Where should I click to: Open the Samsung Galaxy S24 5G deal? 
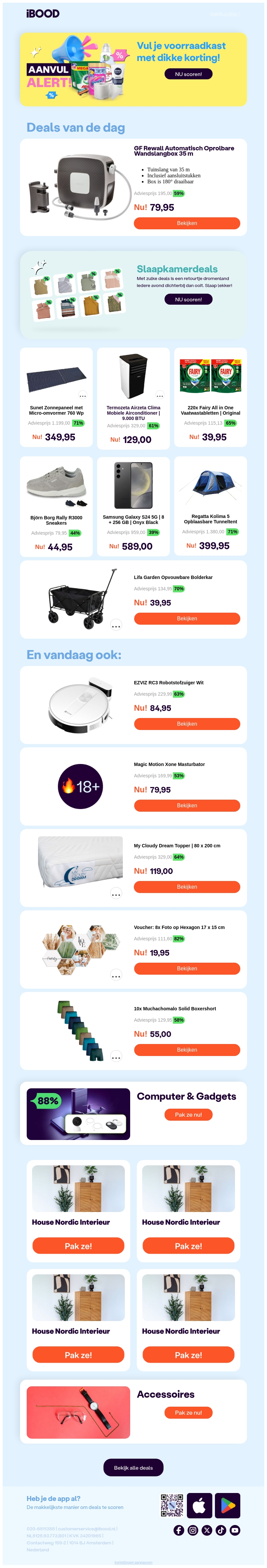[133, 506]
